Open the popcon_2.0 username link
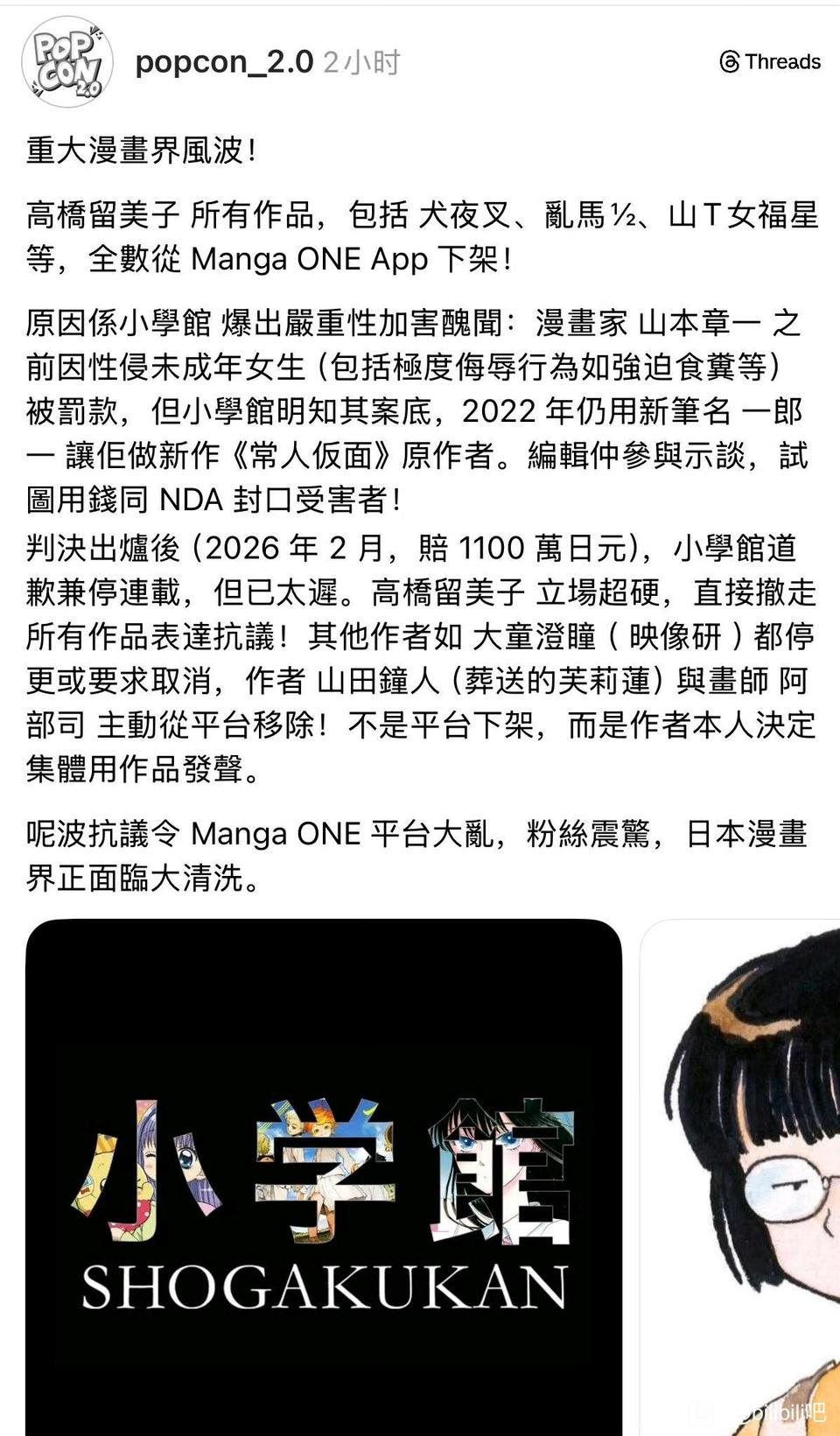The height and width of the screenshot is (1436, 840). 224,62
